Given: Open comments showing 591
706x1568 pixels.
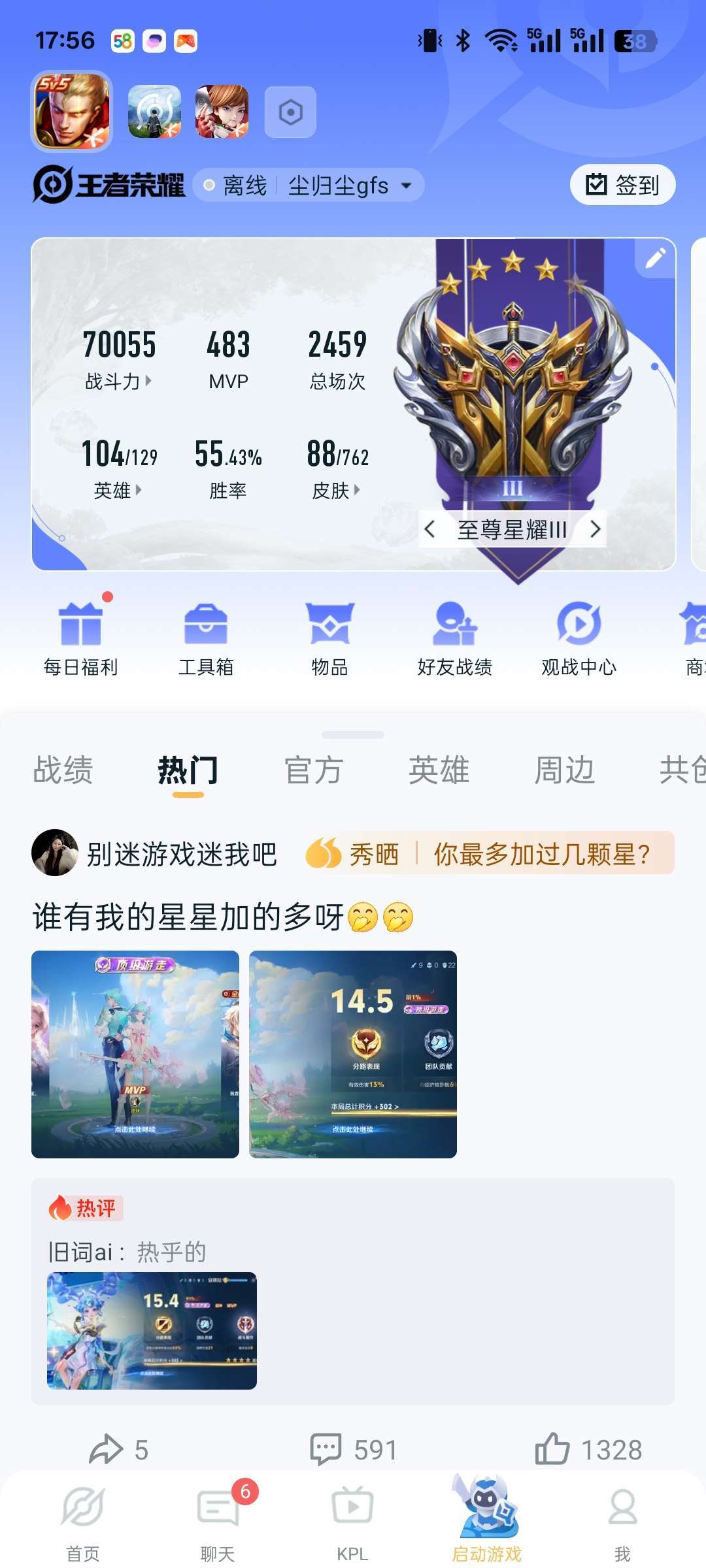Looking at the screenshot, I should point(354,1450).
